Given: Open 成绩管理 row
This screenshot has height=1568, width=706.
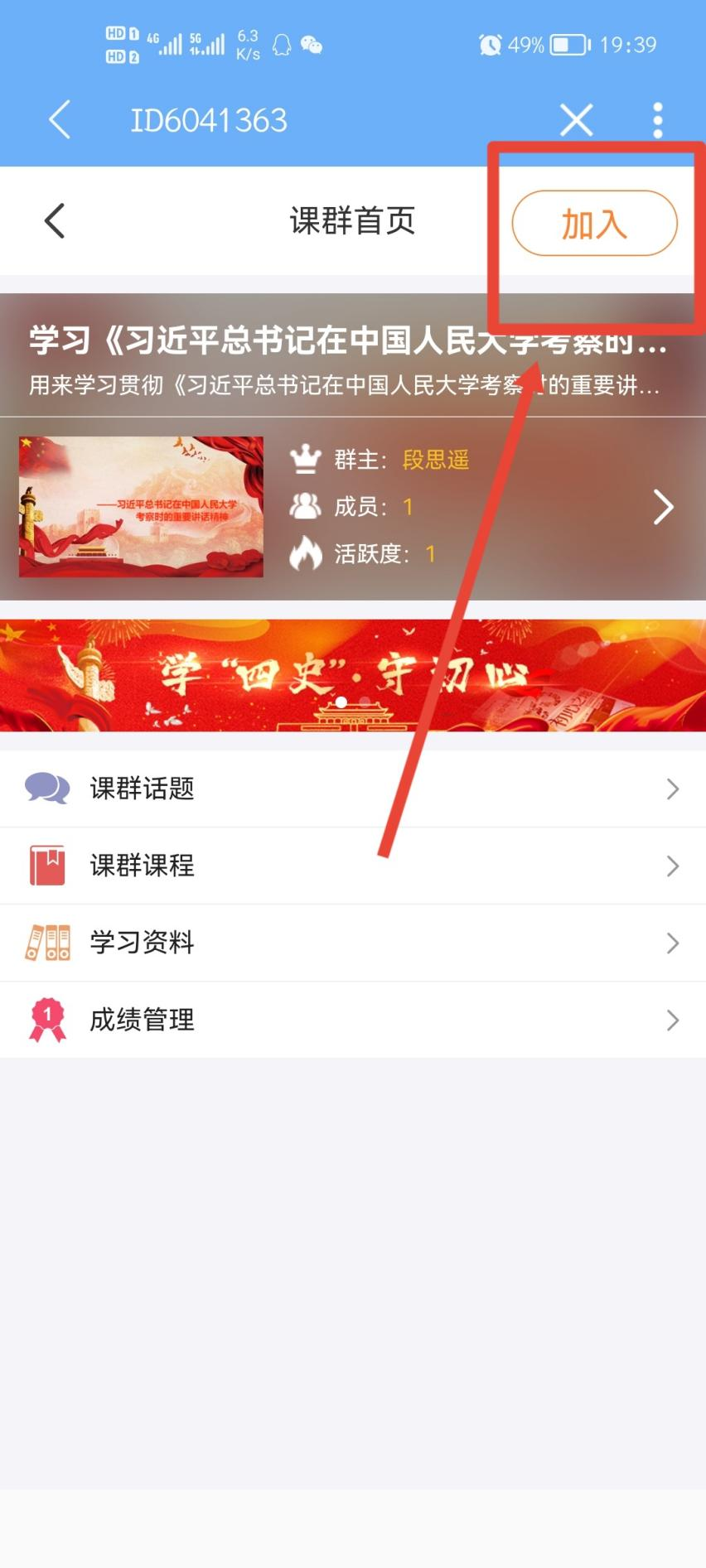Looking at the screenshot, I should (x=352, y=1020).
